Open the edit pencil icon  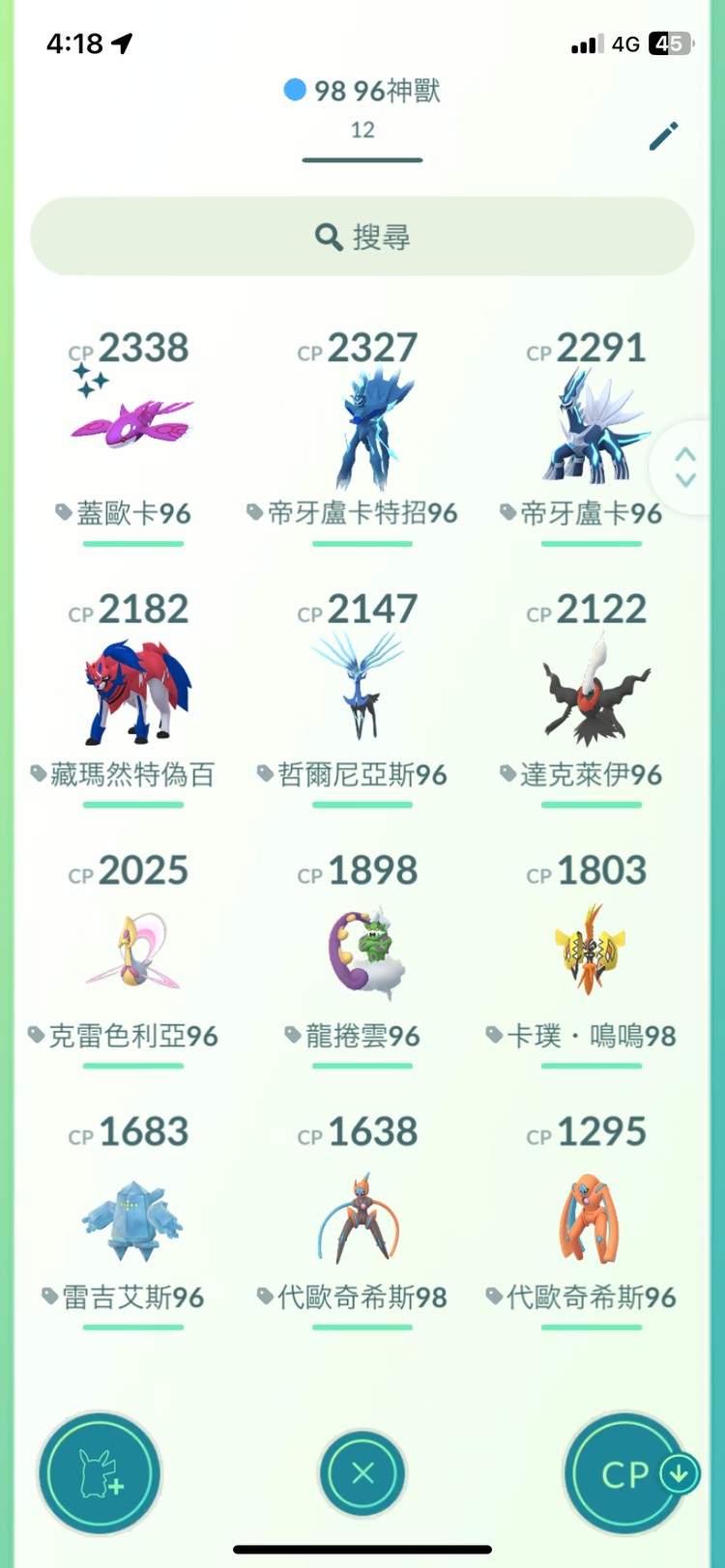click(x=664, y=137)
